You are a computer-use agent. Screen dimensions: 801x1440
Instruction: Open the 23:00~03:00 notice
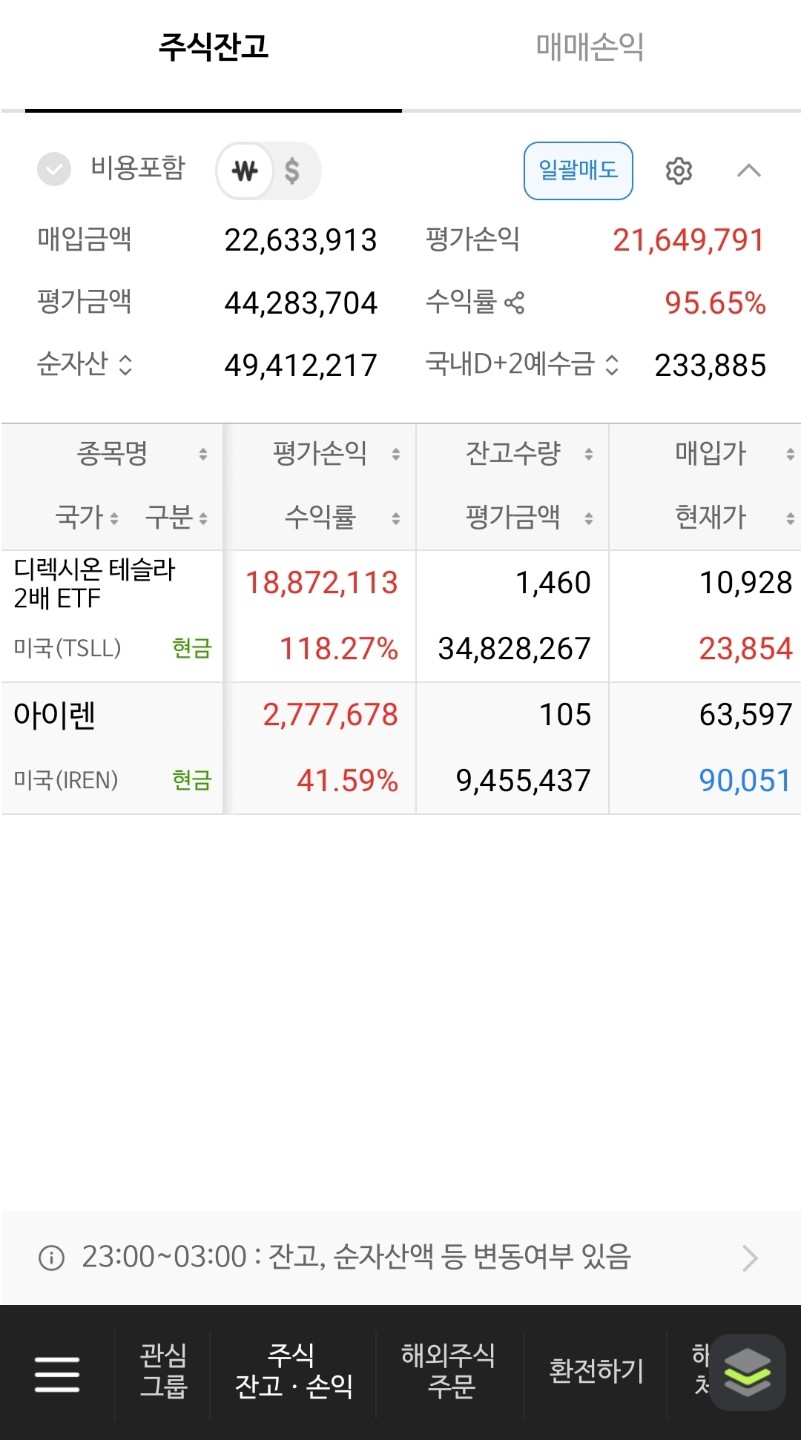(x=400, y=1257)
